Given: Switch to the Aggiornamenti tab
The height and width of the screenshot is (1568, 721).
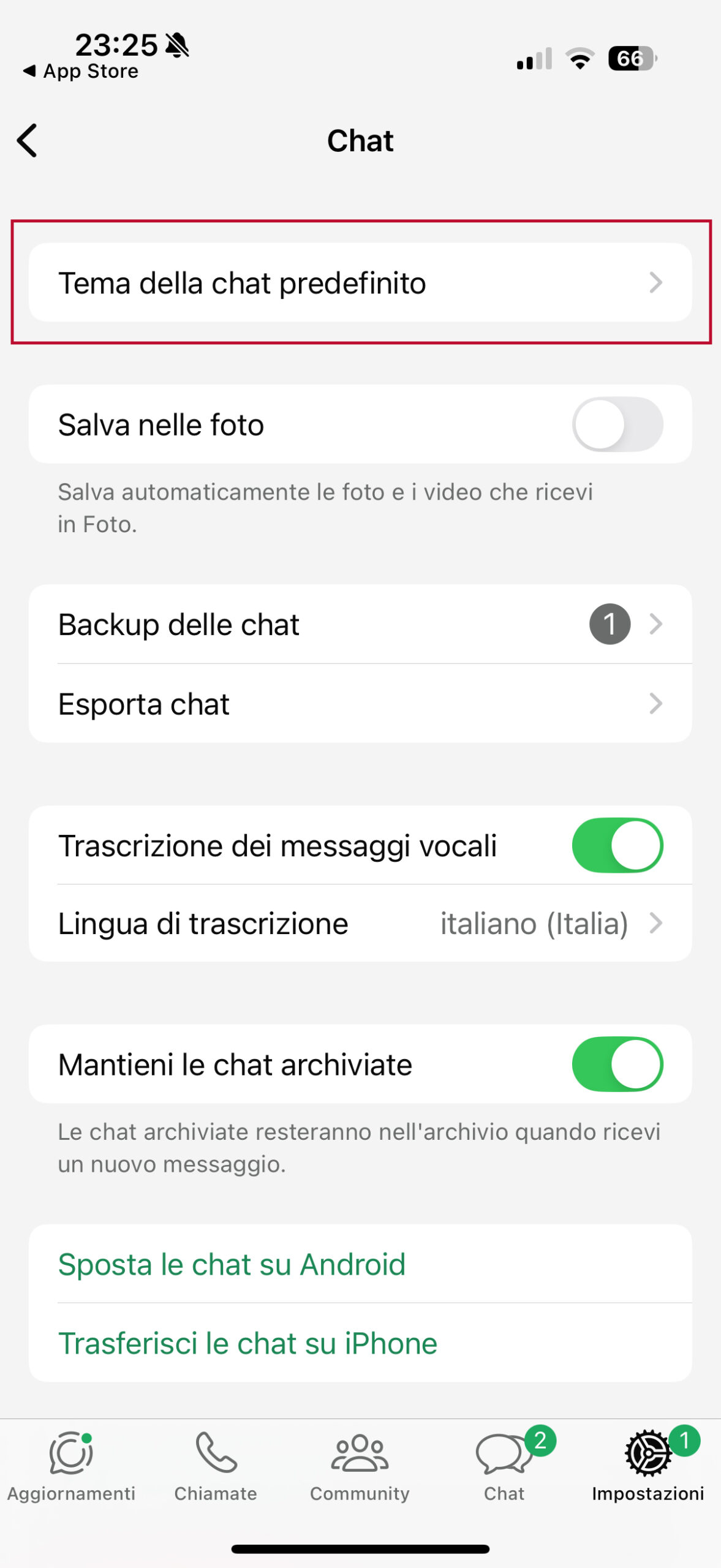Looking at the screenshot, I should (72, 1466).
